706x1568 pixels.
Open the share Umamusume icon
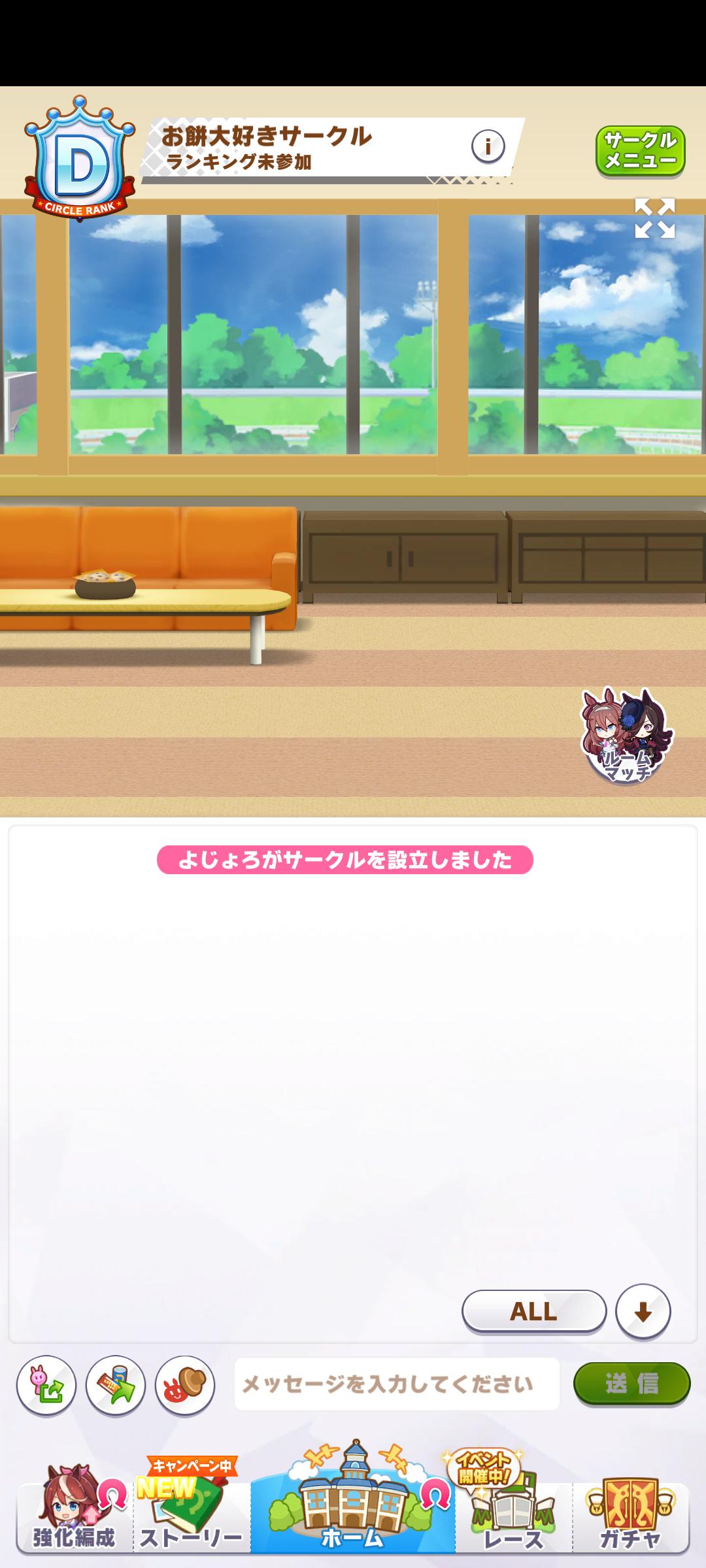point(46,1385)
